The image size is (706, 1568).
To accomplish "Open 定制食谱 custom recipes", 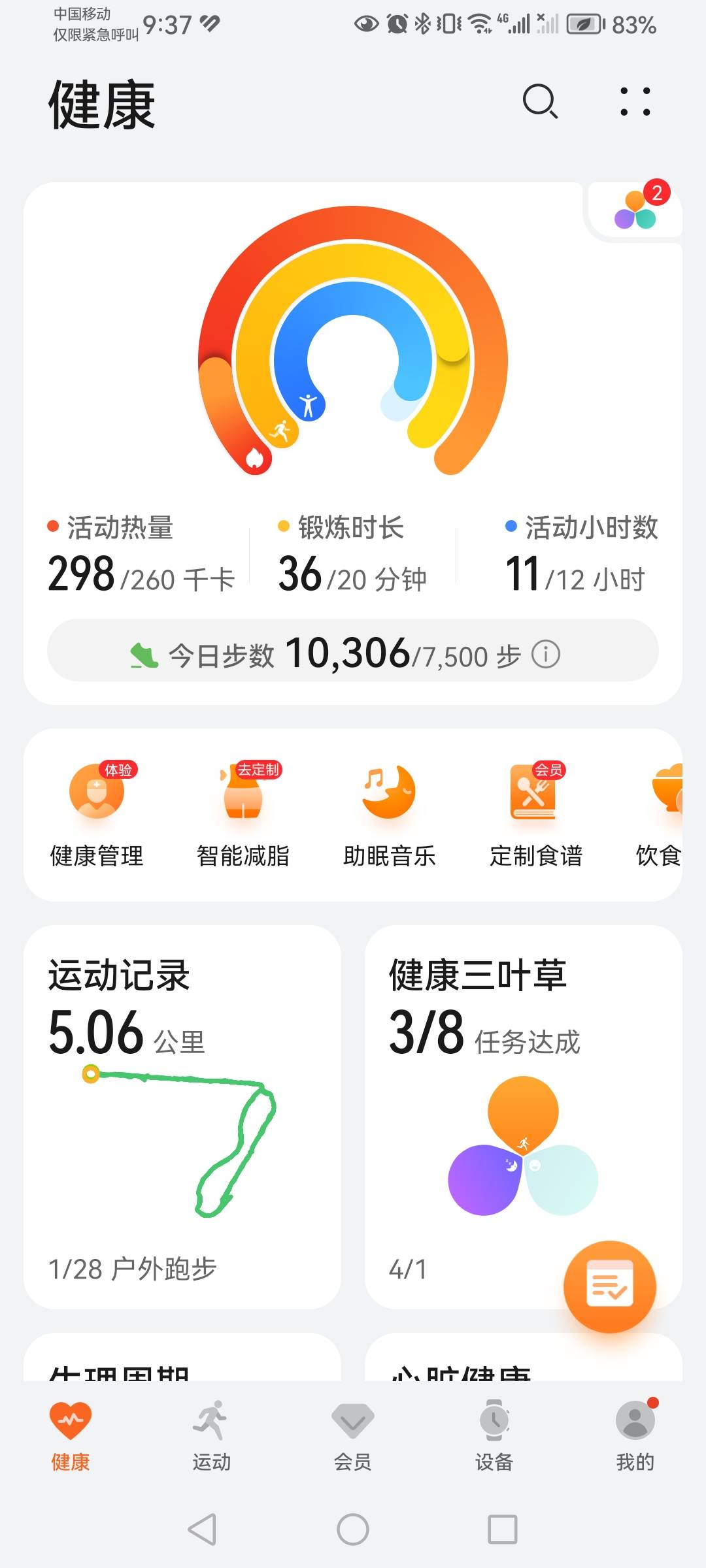I will coord(535,810).
